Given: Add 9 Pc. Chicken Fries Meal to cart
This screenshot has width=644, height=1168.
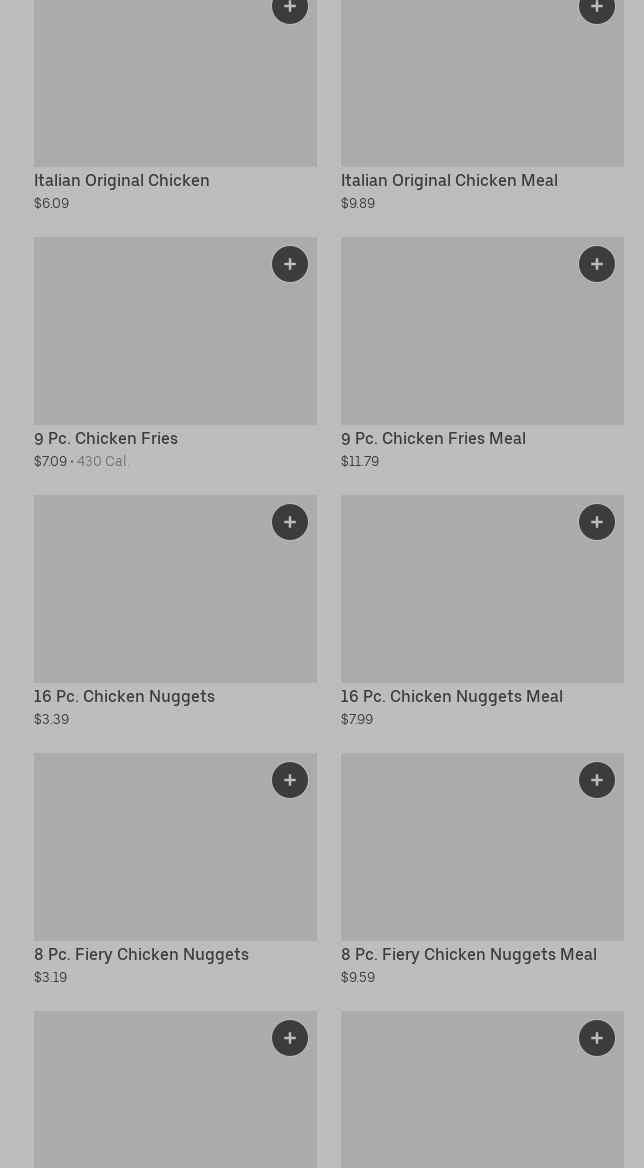Looking at the screenshot, I should pyautogui.click(x=597, y=264).
